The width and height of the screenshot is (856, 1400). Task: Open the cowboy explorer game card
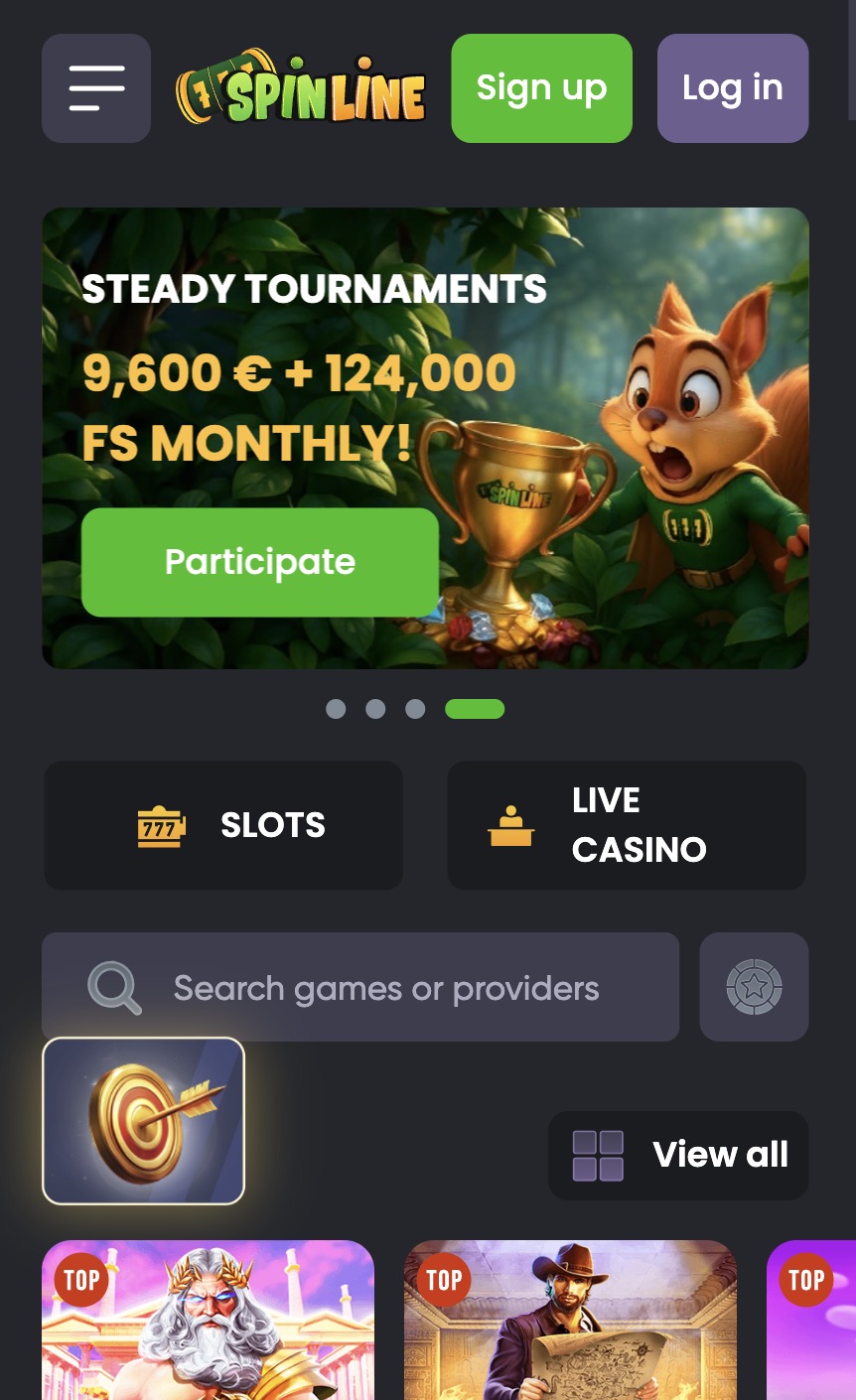[x=570, y=1321]
